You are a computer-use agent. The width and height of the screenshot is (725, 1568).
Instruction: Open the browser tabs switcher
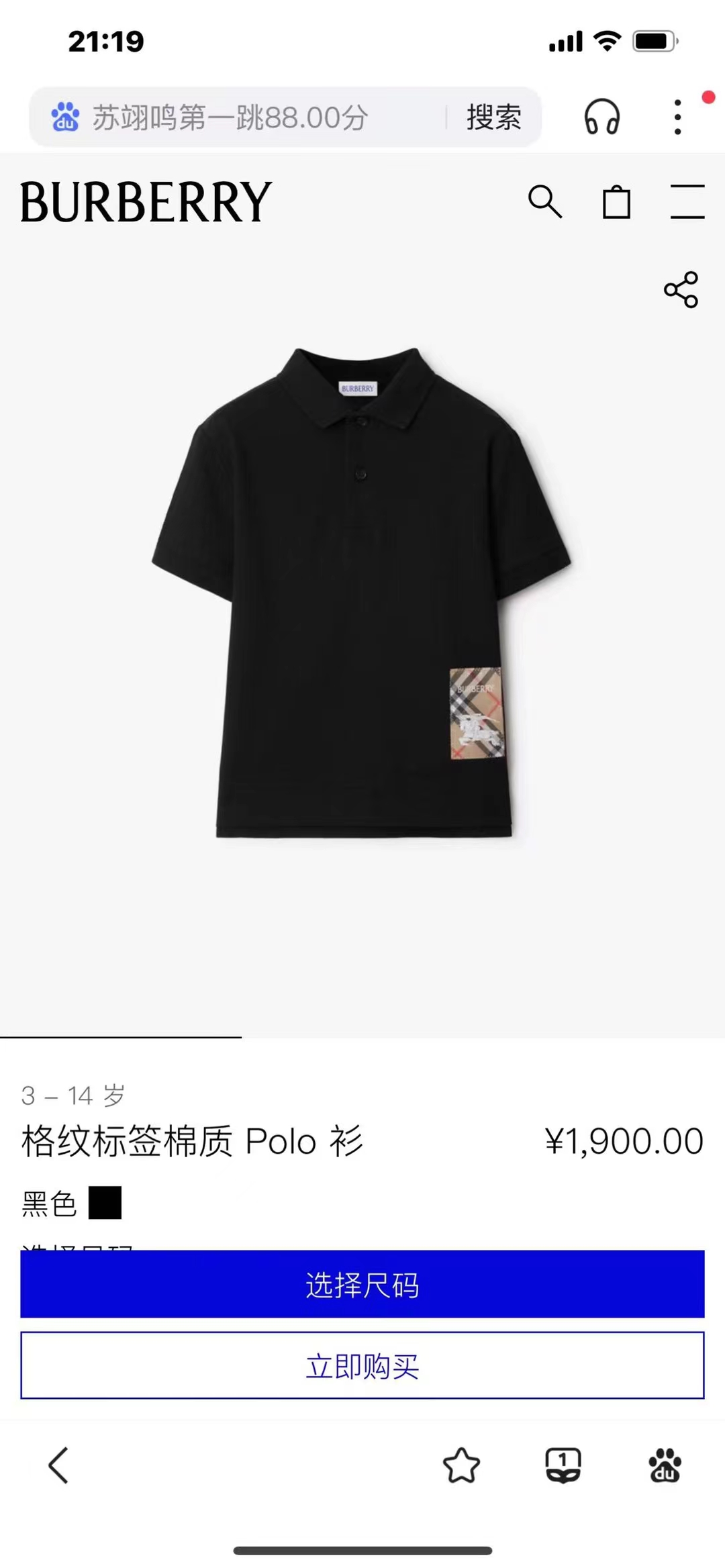point(563,1465)
